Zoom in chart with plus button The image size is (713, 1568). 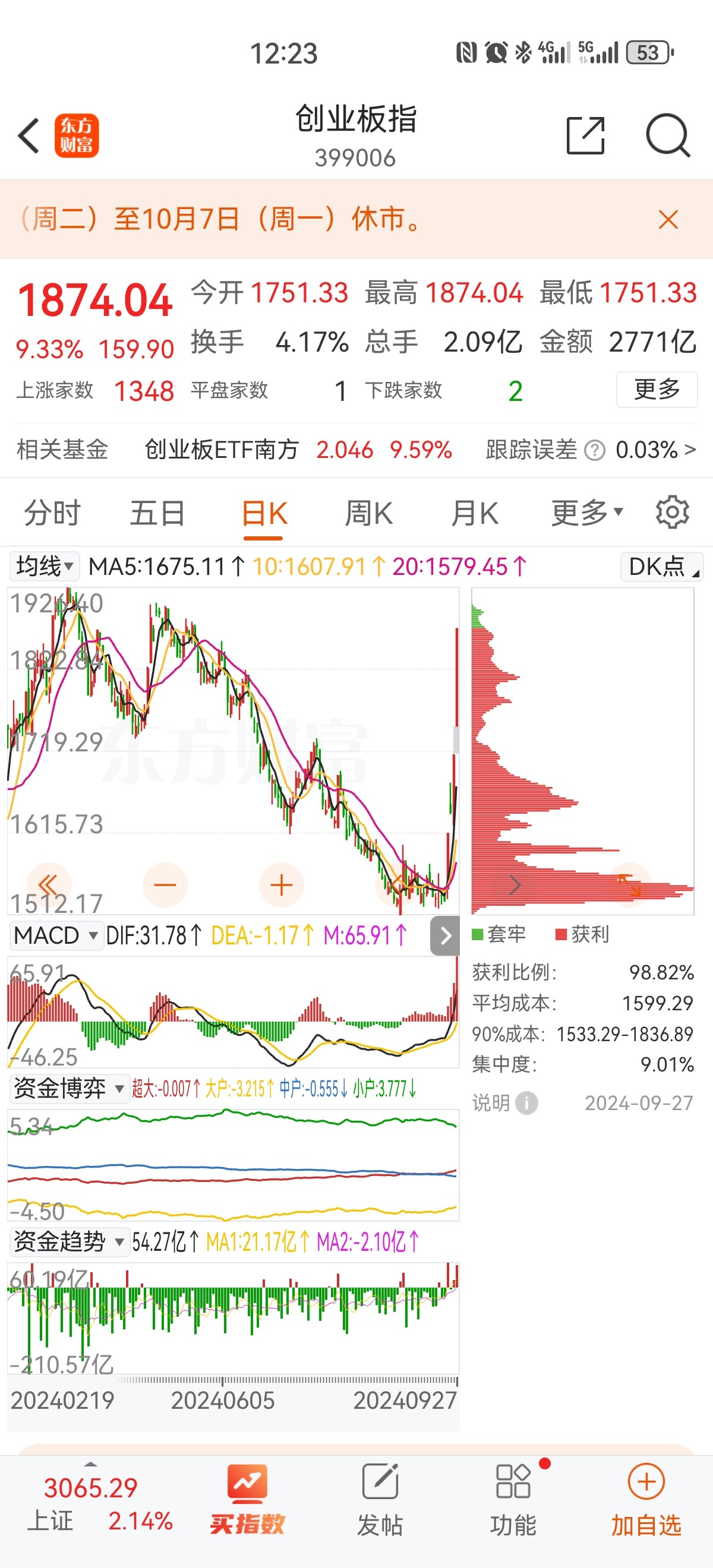coord(281,885)
